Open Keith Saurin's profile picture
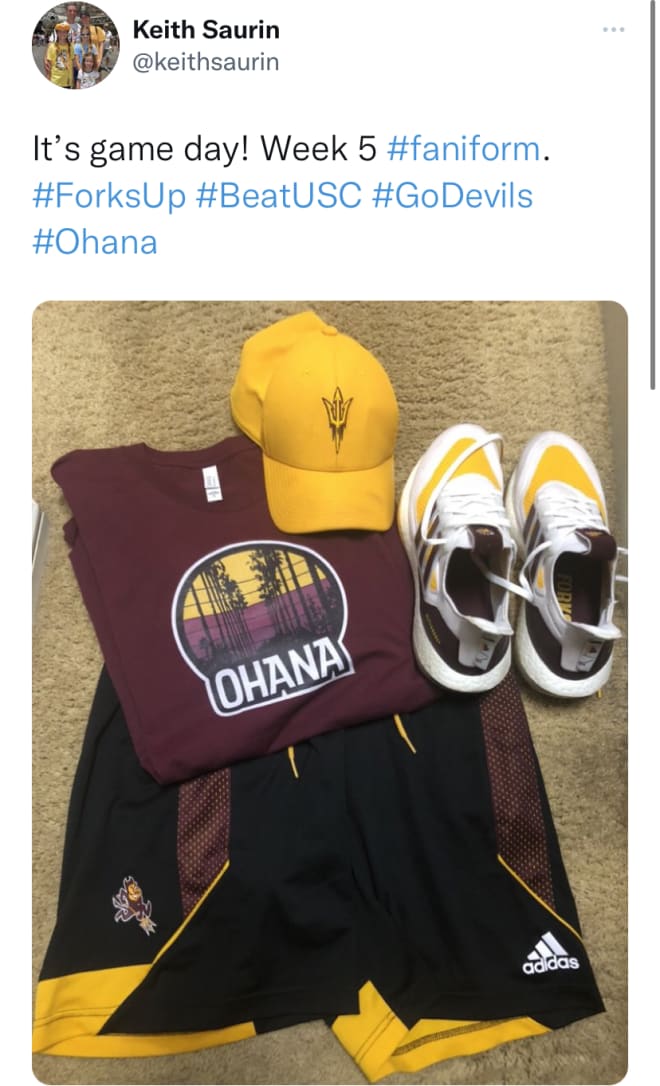The height and width of the screenshot is (1086, 660). 75,46
